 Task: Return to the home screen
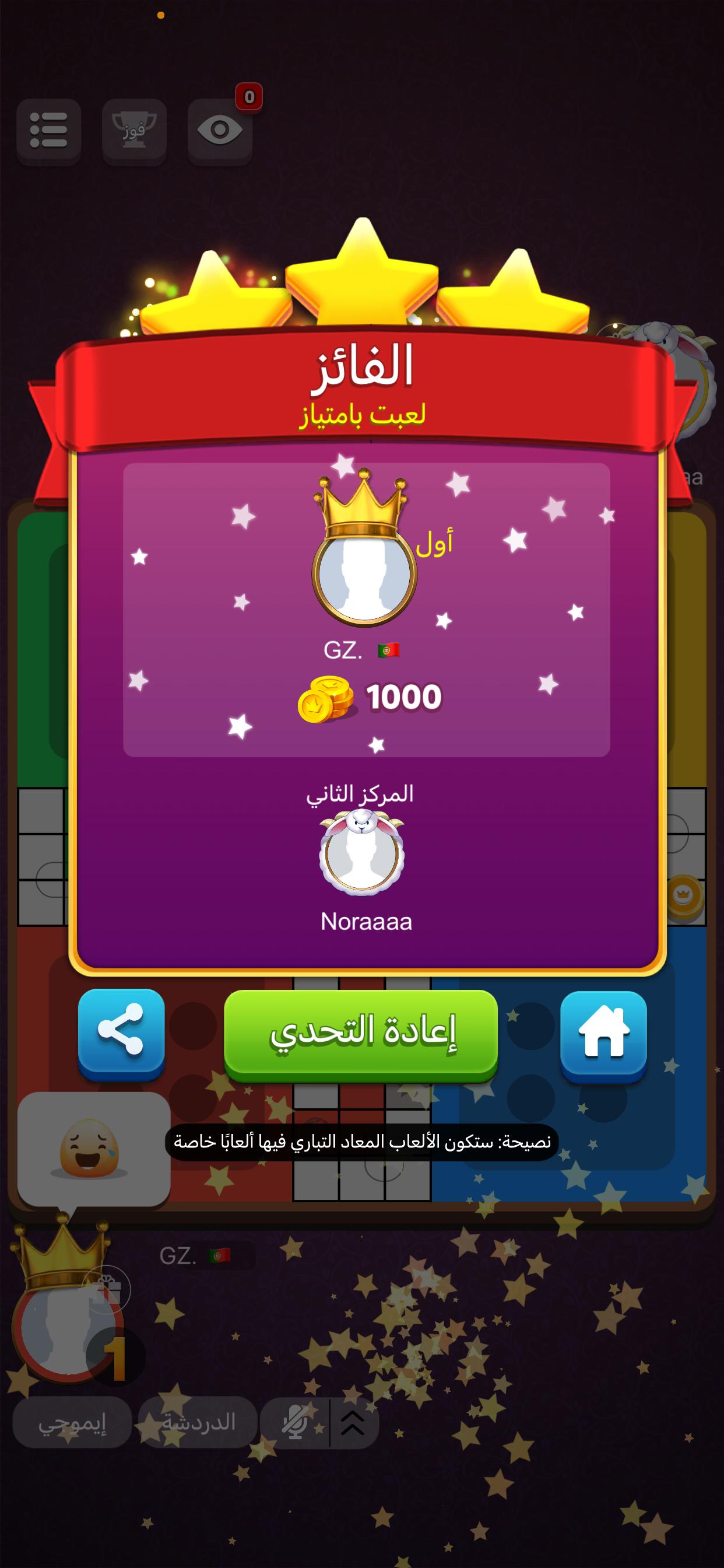coord(603,1034)
